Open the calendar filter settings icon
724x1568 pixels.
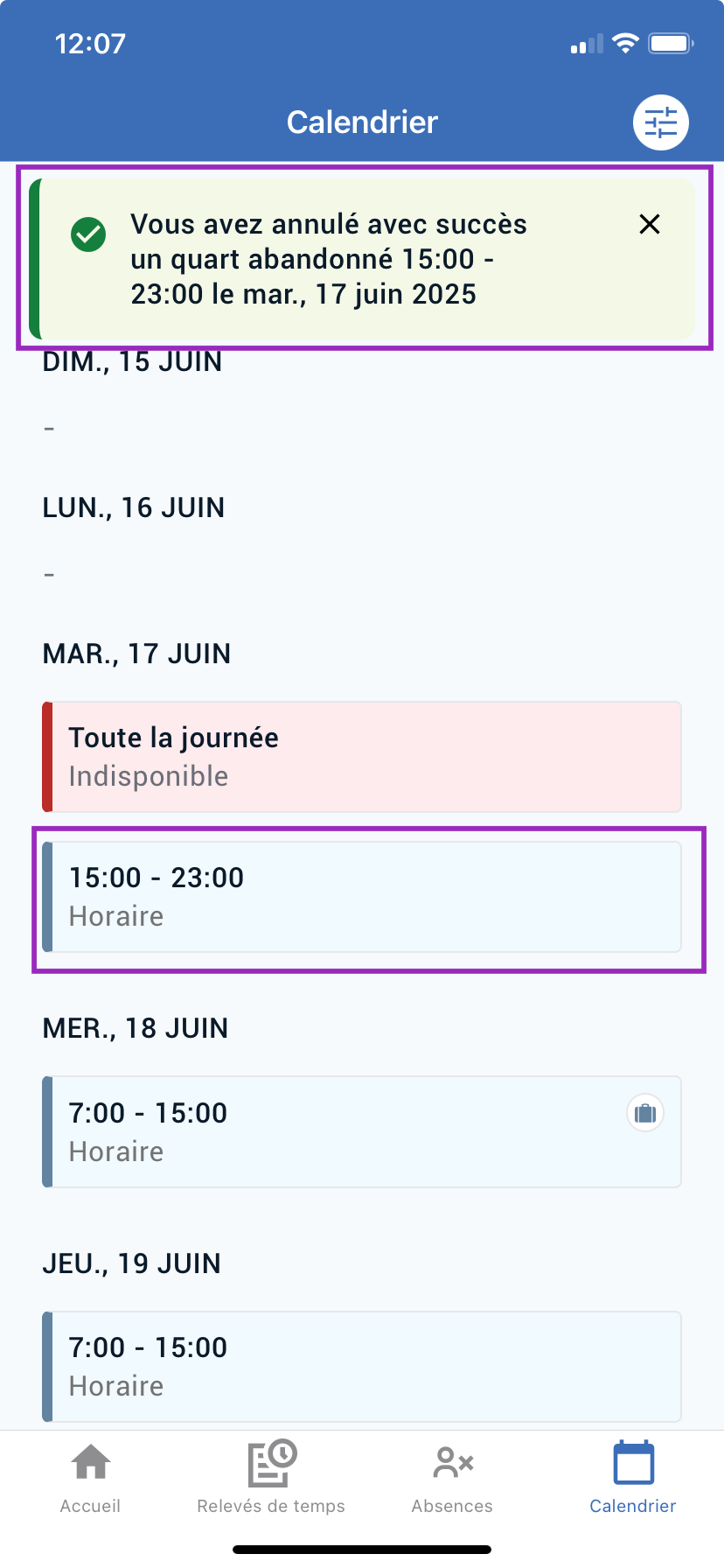(661, 122)
